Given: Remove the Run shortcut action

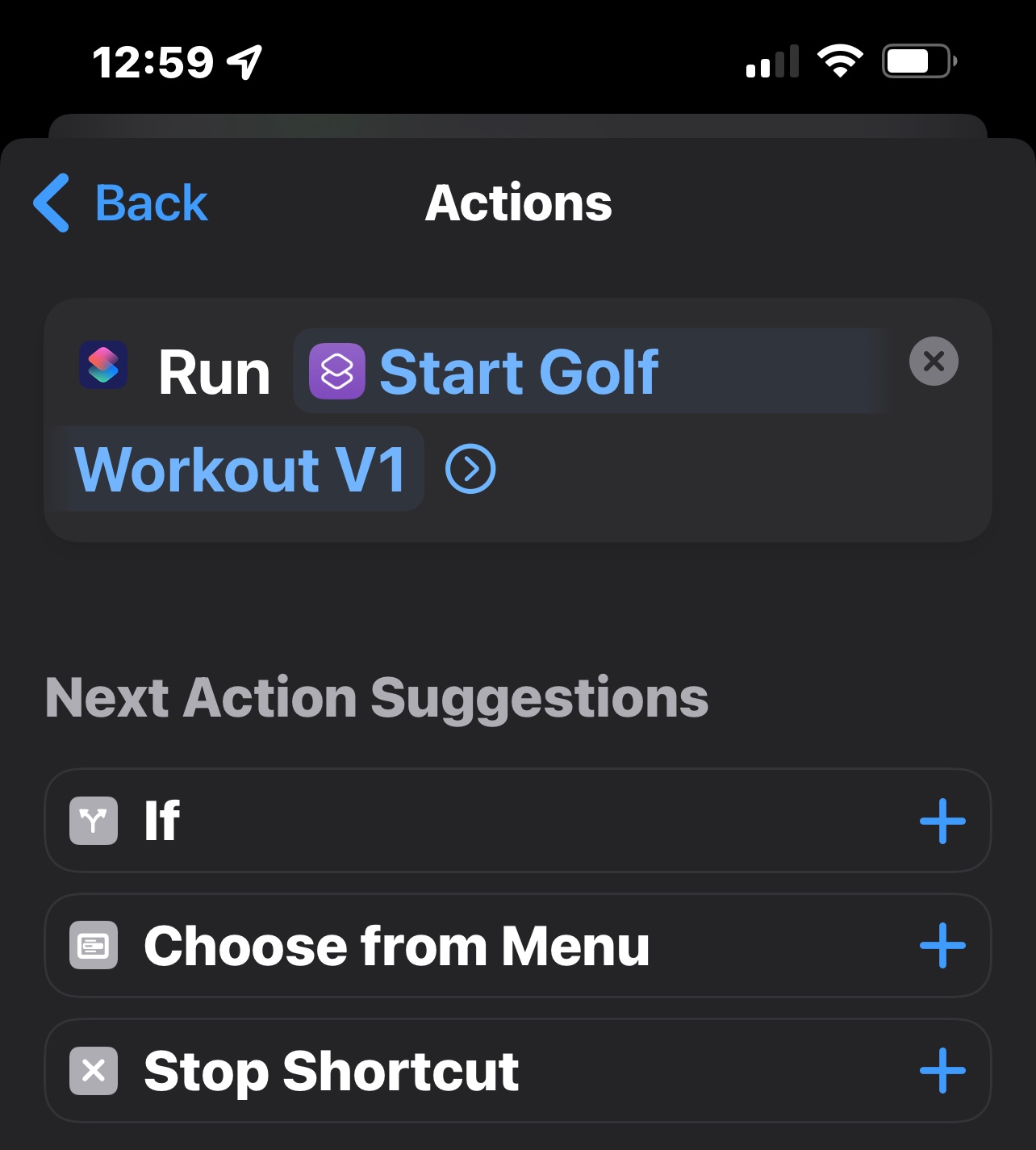Looking at the screenshot, I should tap(934, 361).
